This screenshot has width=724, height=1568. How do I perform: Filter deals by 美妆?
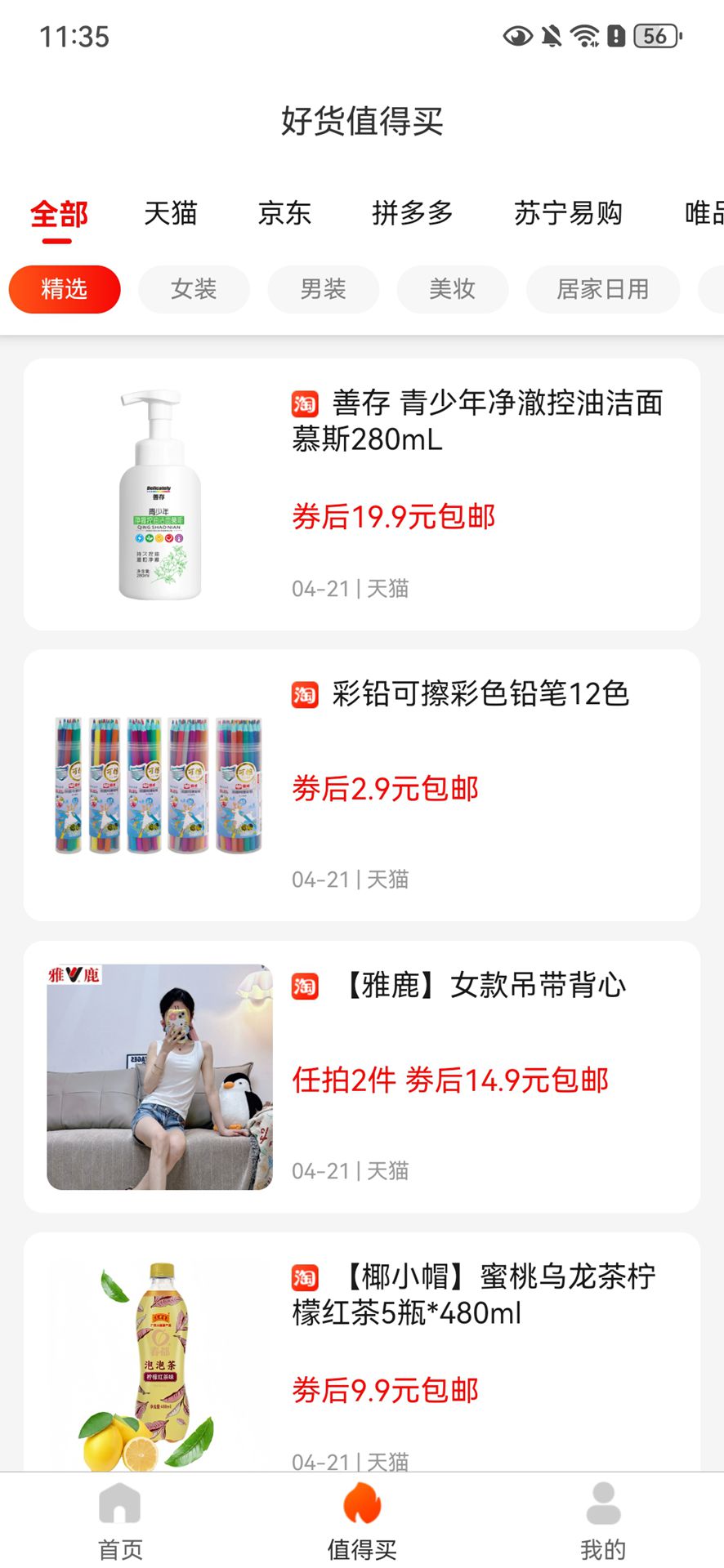click(x=452, y=289)
